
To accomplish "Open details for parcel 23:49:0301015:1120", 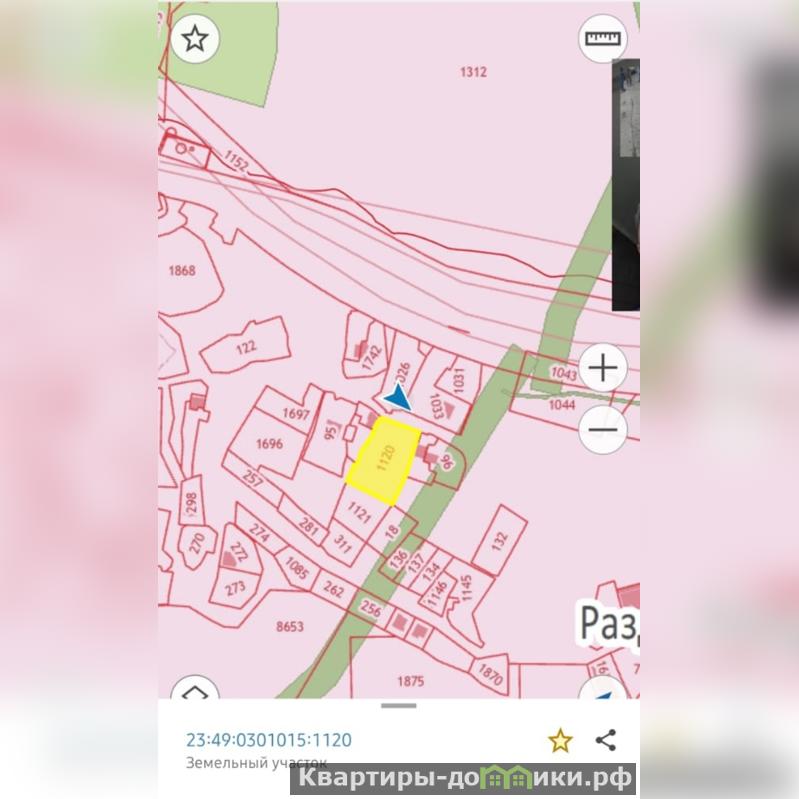I will [x=269, y=741].
